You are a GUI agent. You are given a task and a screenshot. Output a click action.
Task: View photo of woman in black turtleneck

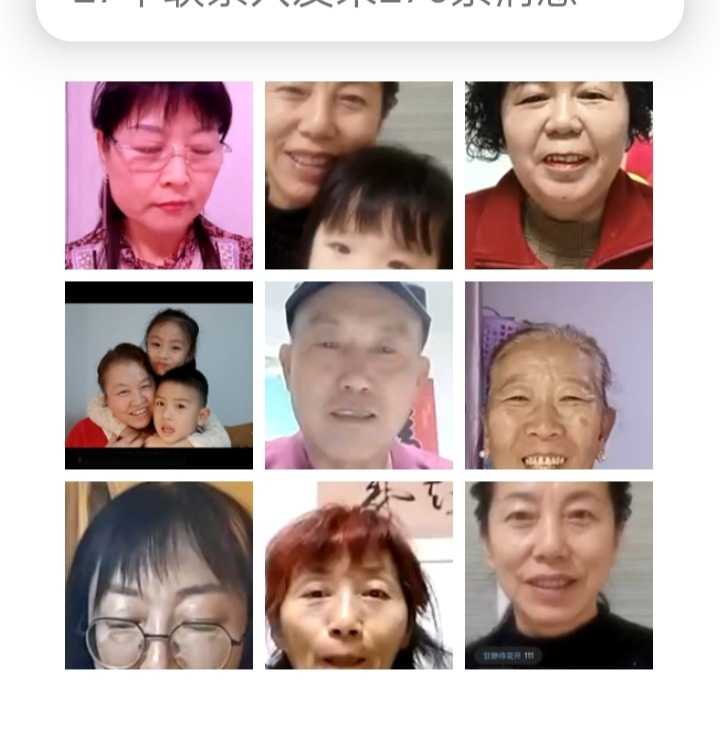point(559,575)
